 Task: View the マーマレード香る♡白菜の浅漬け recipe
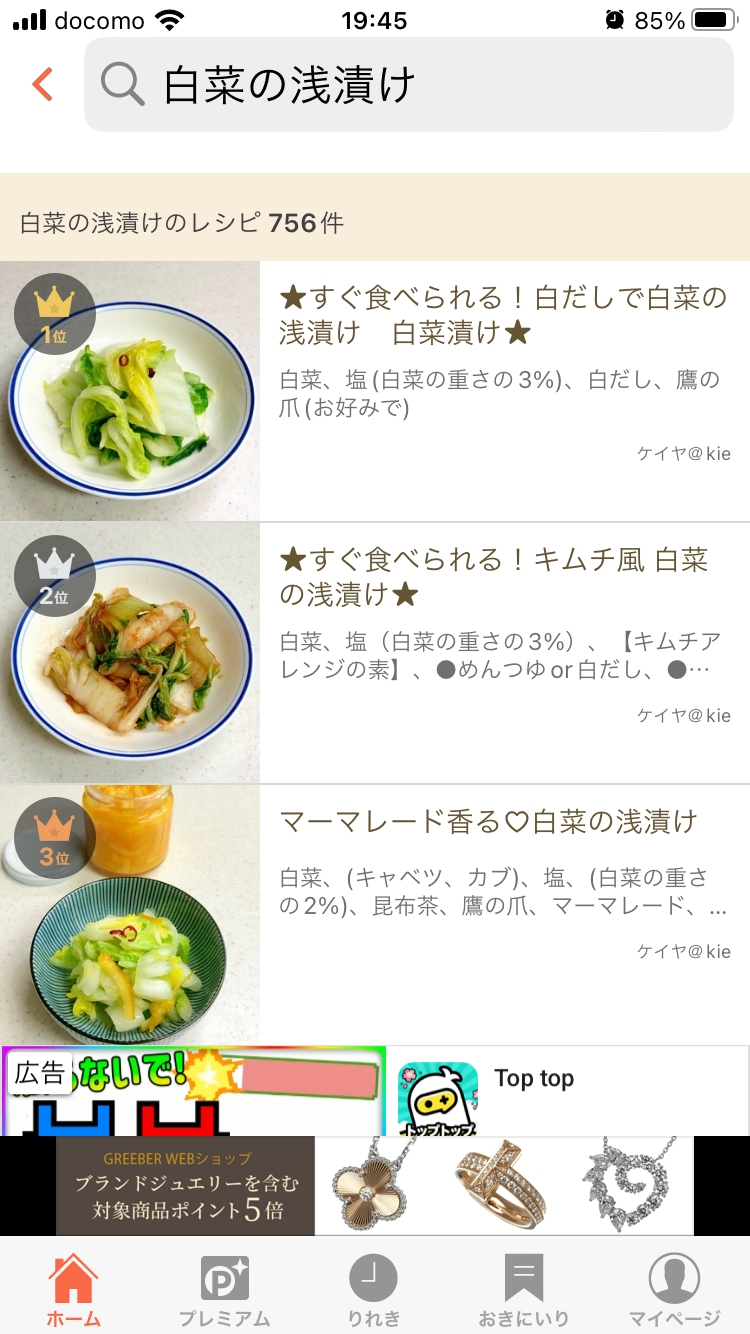pos(488,822)
